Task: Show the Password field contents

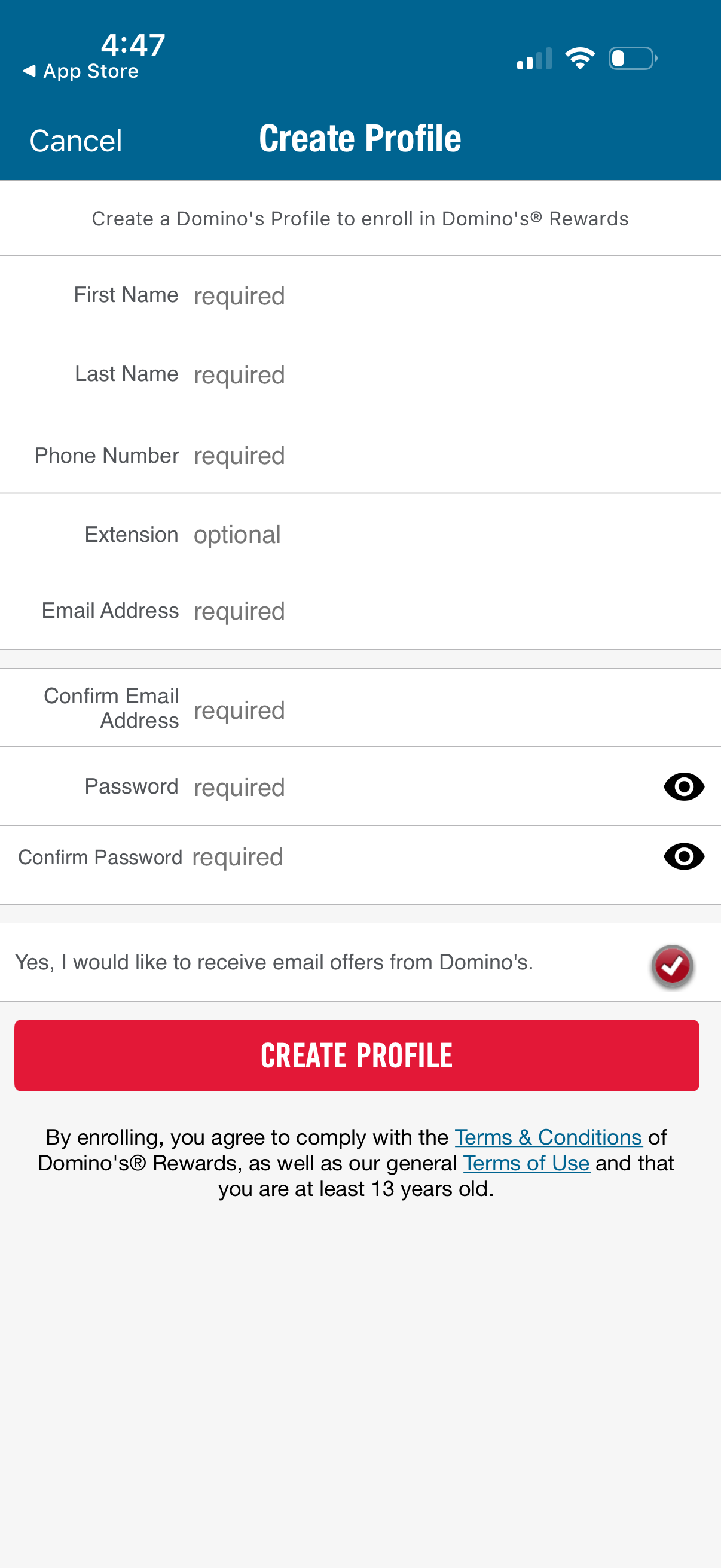Action: [683, 786]
